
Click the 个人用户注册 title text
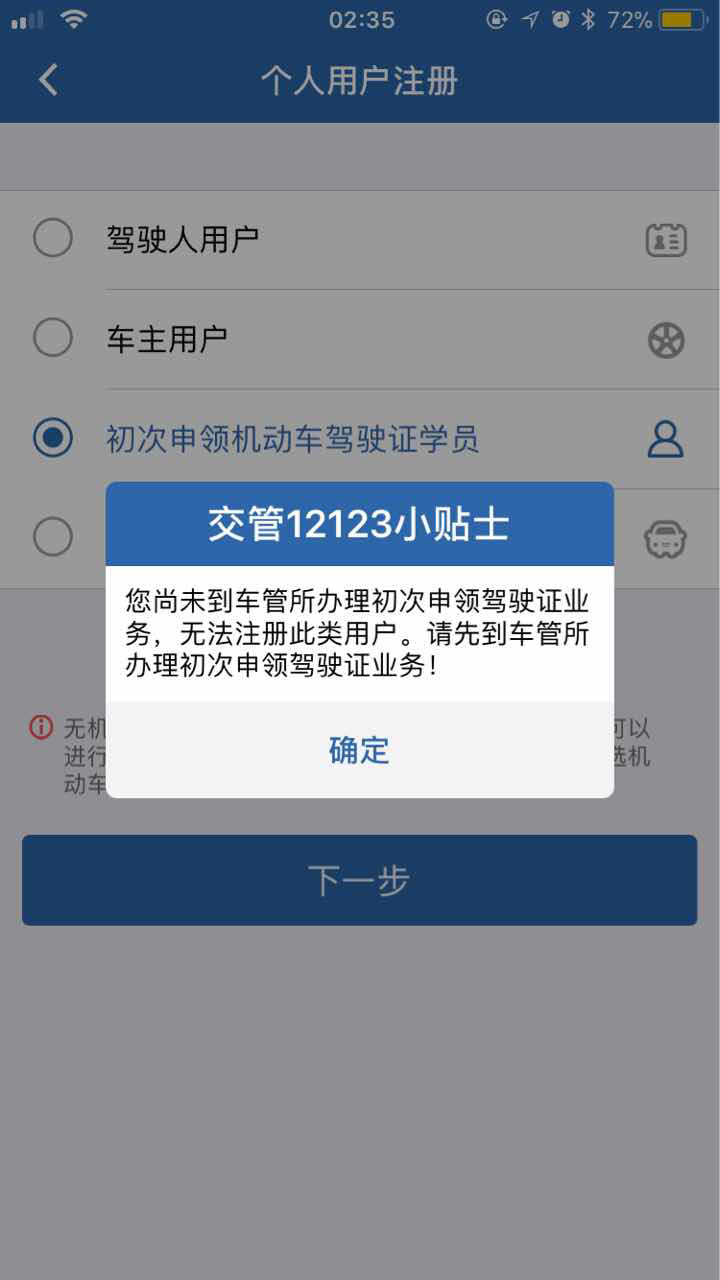[359, 82]
